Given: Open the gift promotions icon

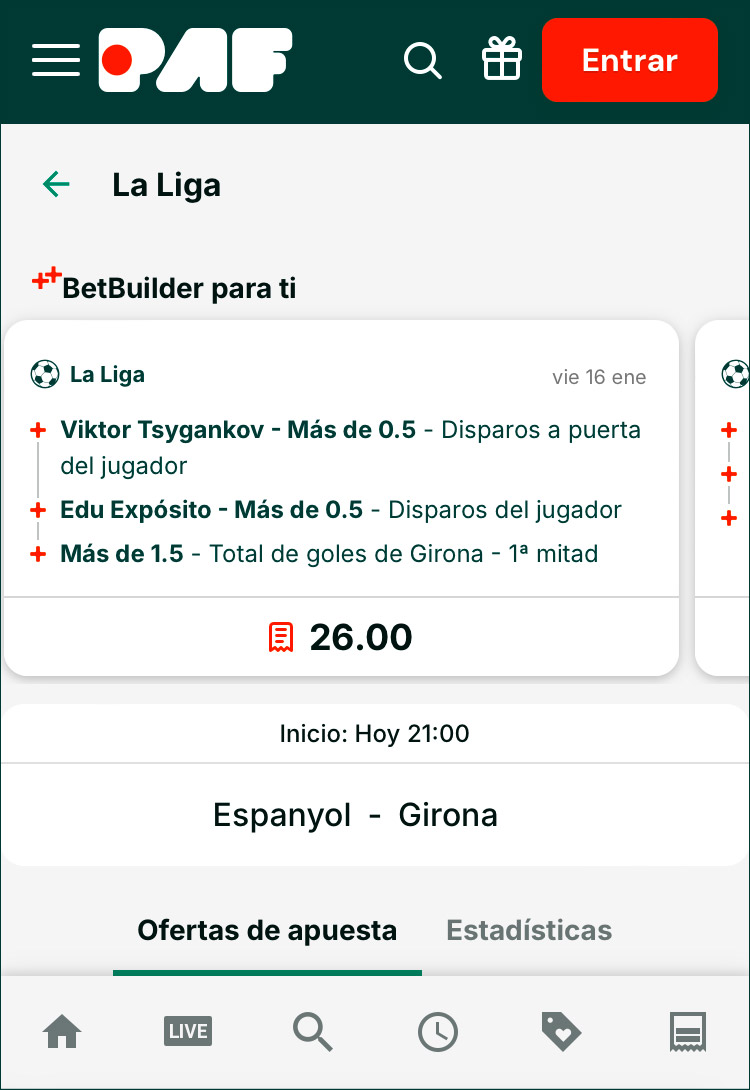Looking at the screenshot, I should [x=502, y=60].
